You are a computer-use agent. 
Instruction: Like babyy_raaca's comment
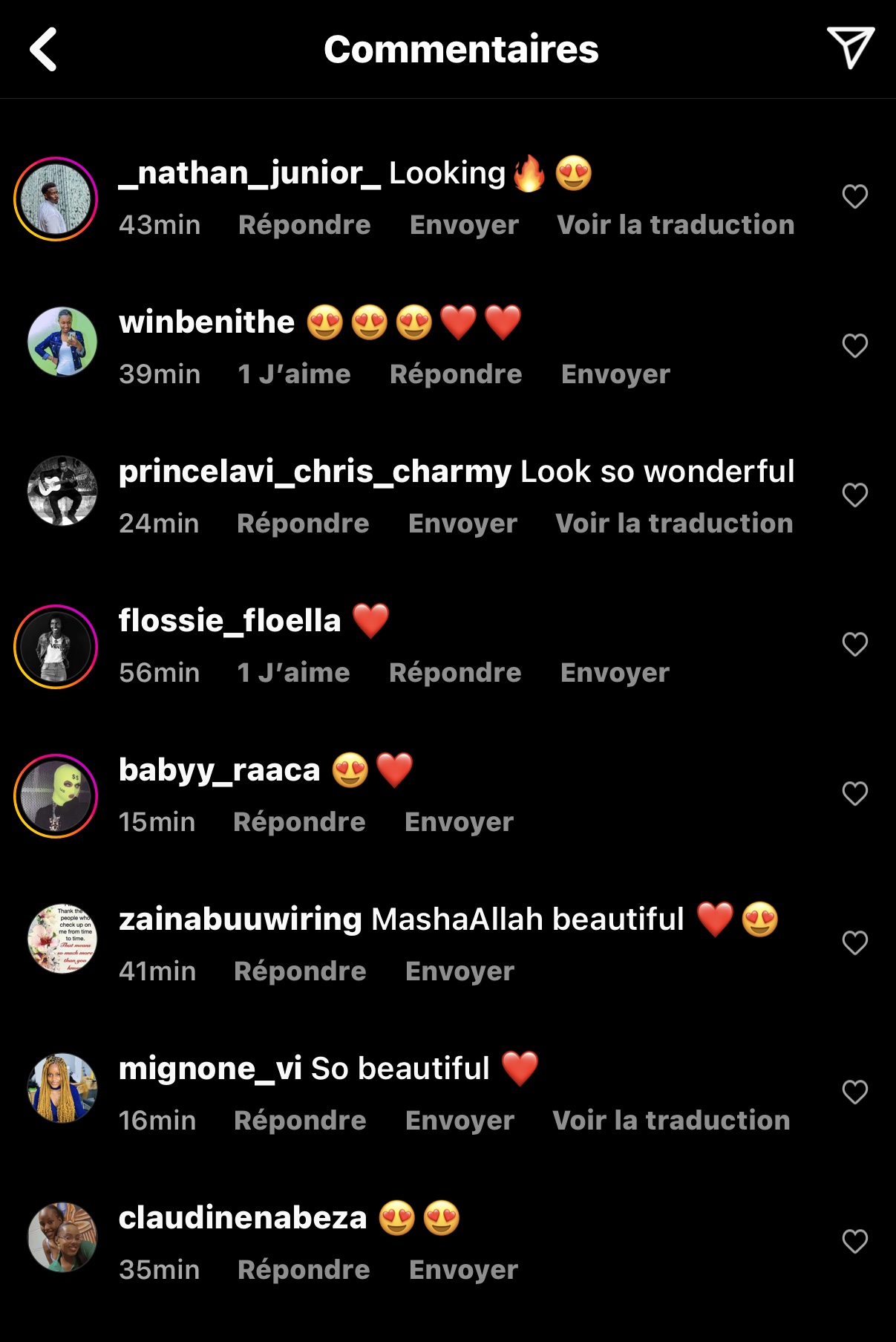click(854, 794)
